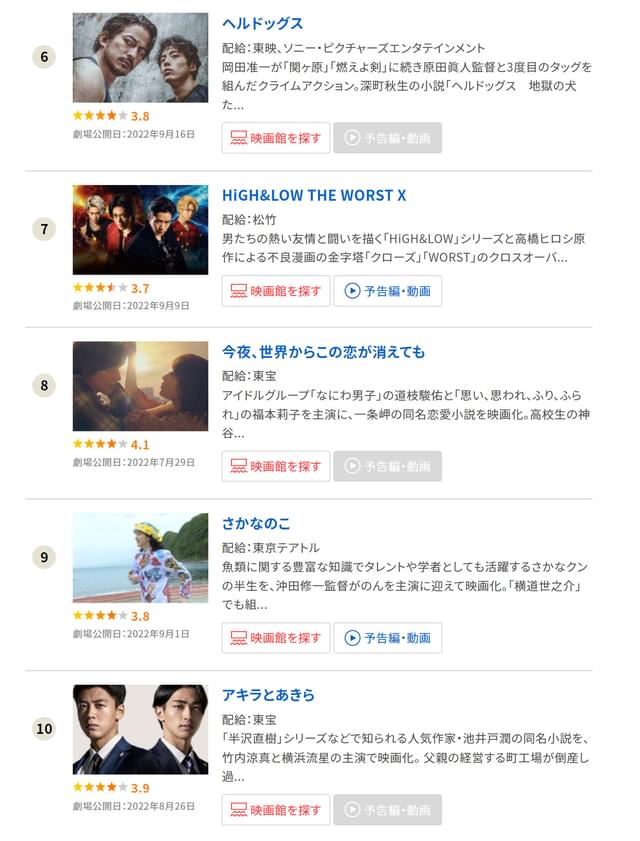Tap the 今夜、世界からこの恋が消えても poster image
The width and height of the screenshot is (640, 841).
click(x=140, y=386)
